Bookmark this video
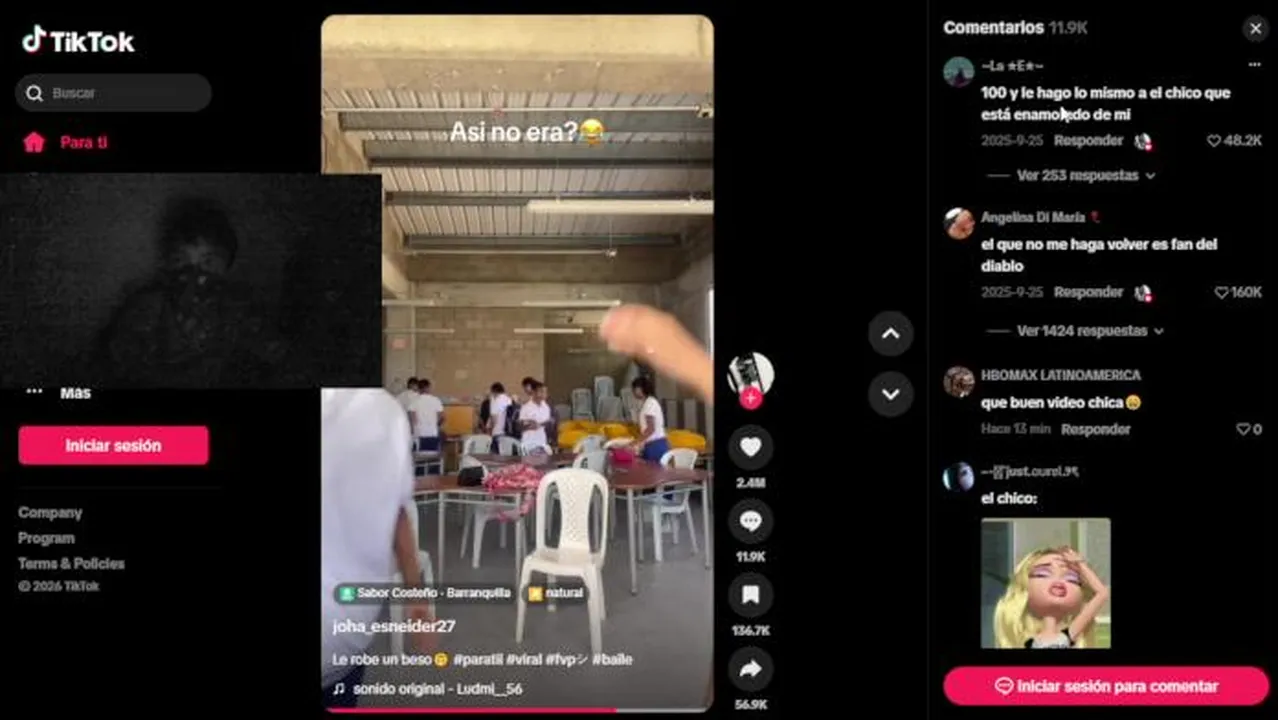The image size is (1278, 720). point(750,596)
